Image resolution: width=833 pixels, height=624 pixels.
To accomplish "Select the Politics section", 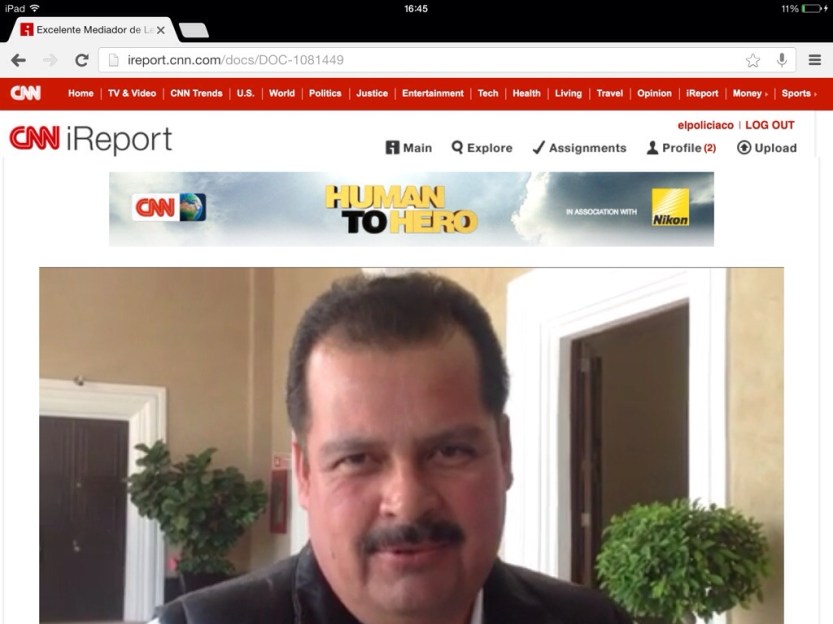I will pos(325,94).
